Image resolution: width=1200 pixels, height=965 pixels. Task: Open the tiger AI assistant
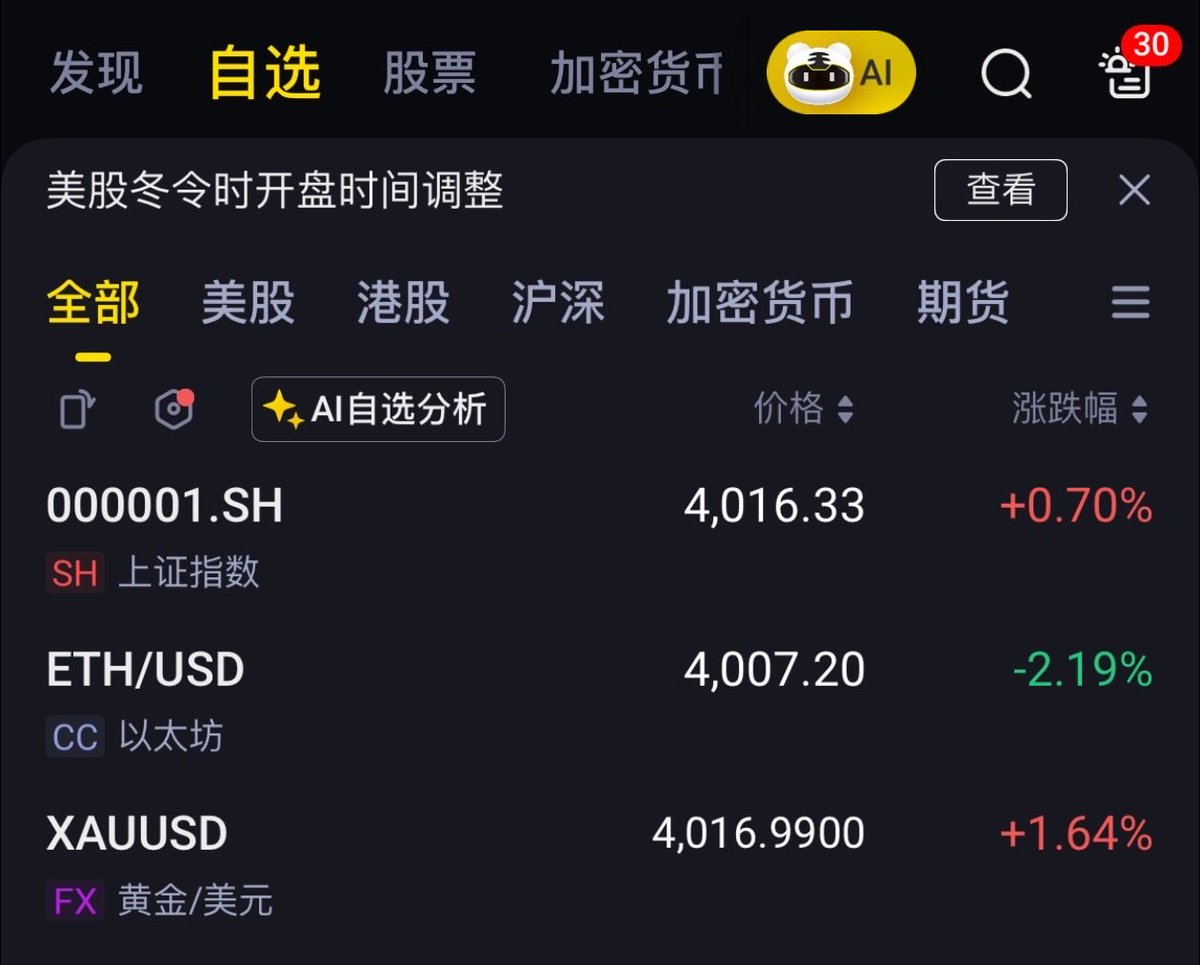[x=840, y=72]
